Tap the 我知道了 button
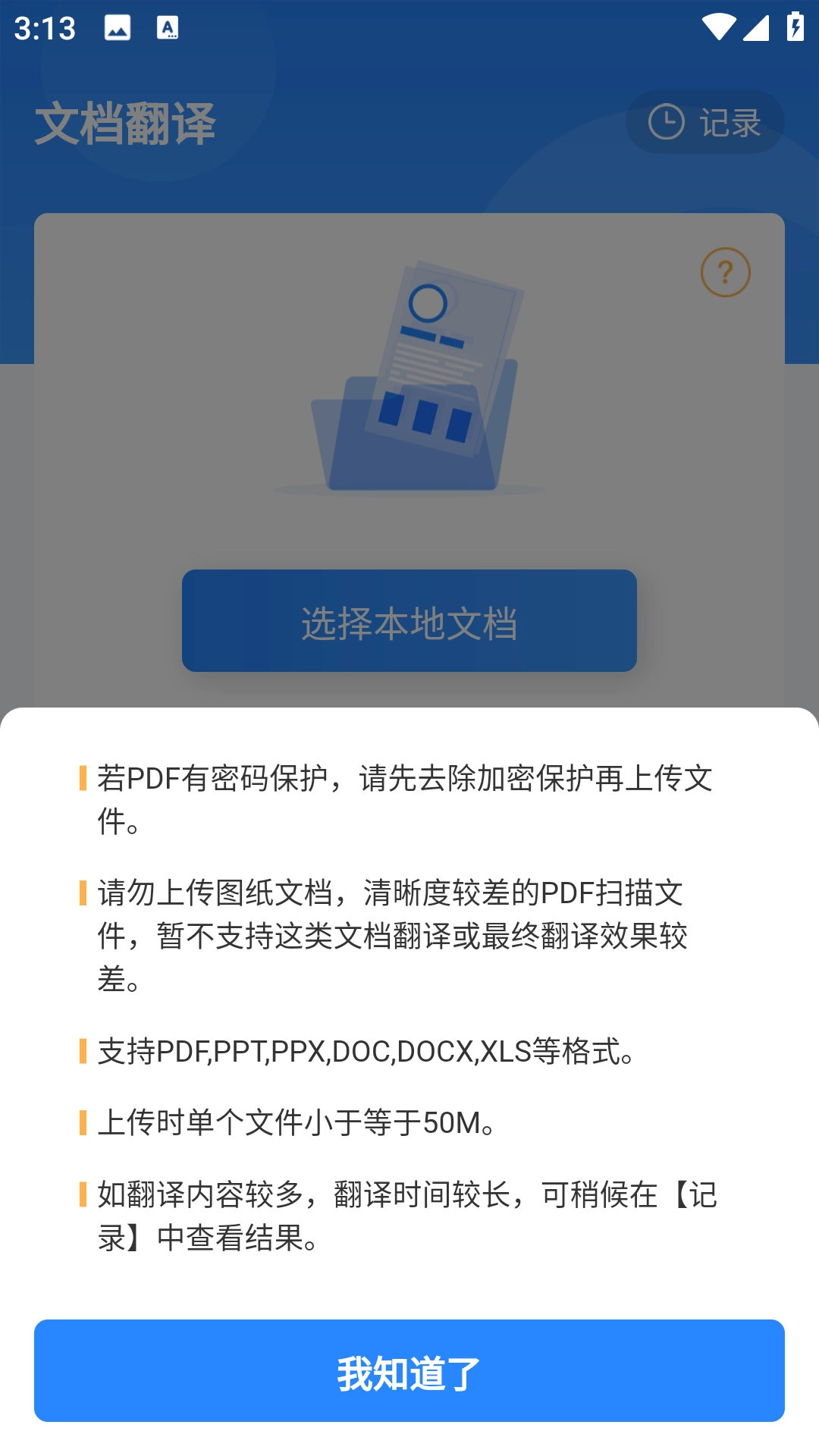The width and height of the screenshot is (819, 1456). [409, 1370]
